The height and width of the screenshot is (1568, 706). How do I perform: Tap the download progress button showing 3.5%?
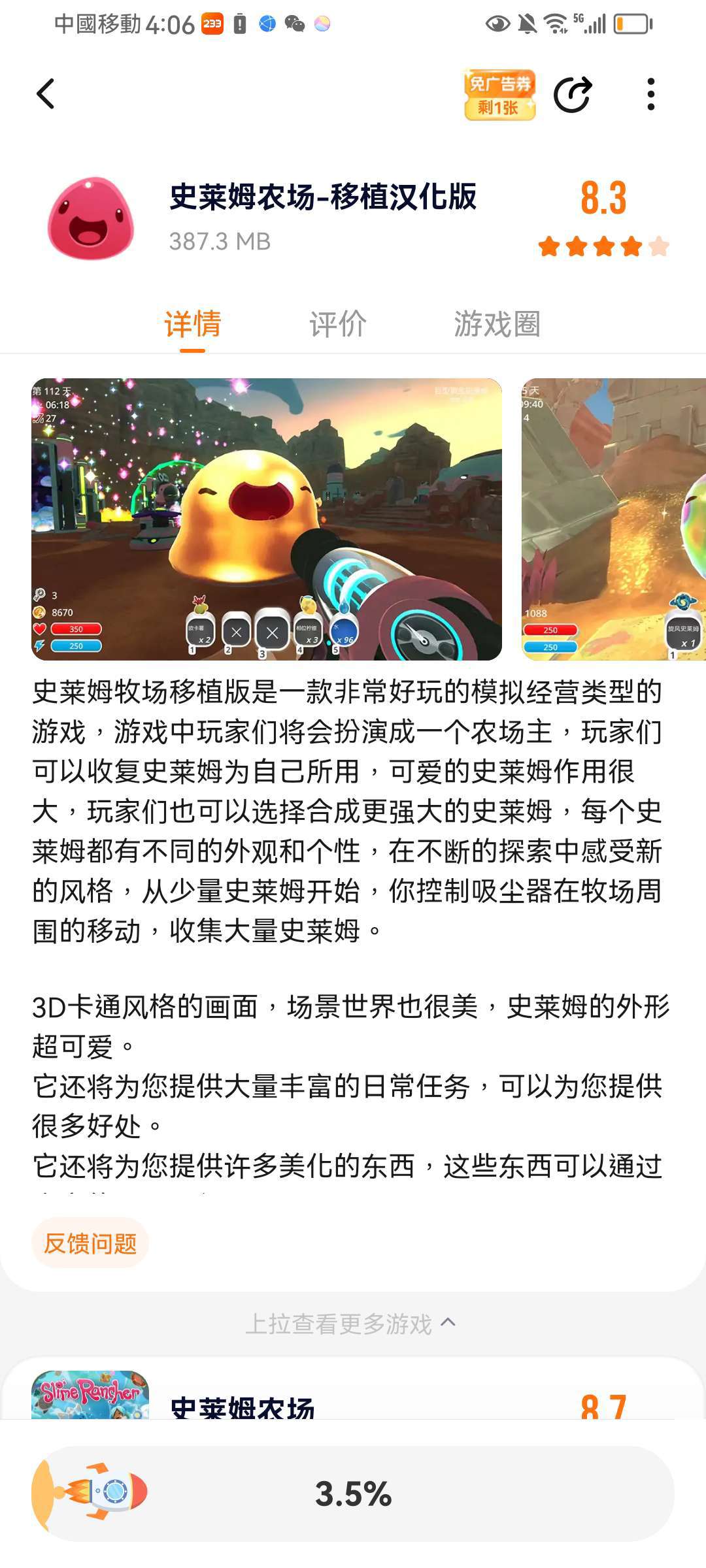[x=353, y=1494]
